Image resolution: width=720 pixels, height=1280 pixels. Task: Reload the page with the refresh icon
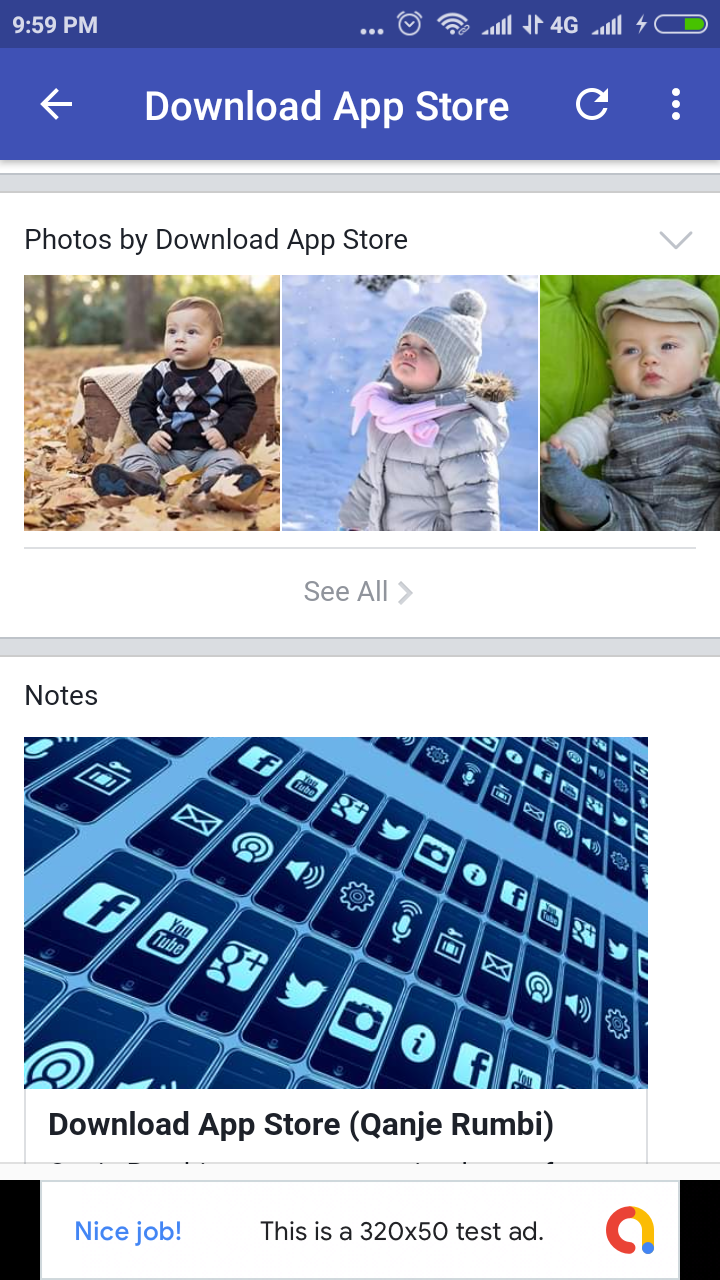592,105
